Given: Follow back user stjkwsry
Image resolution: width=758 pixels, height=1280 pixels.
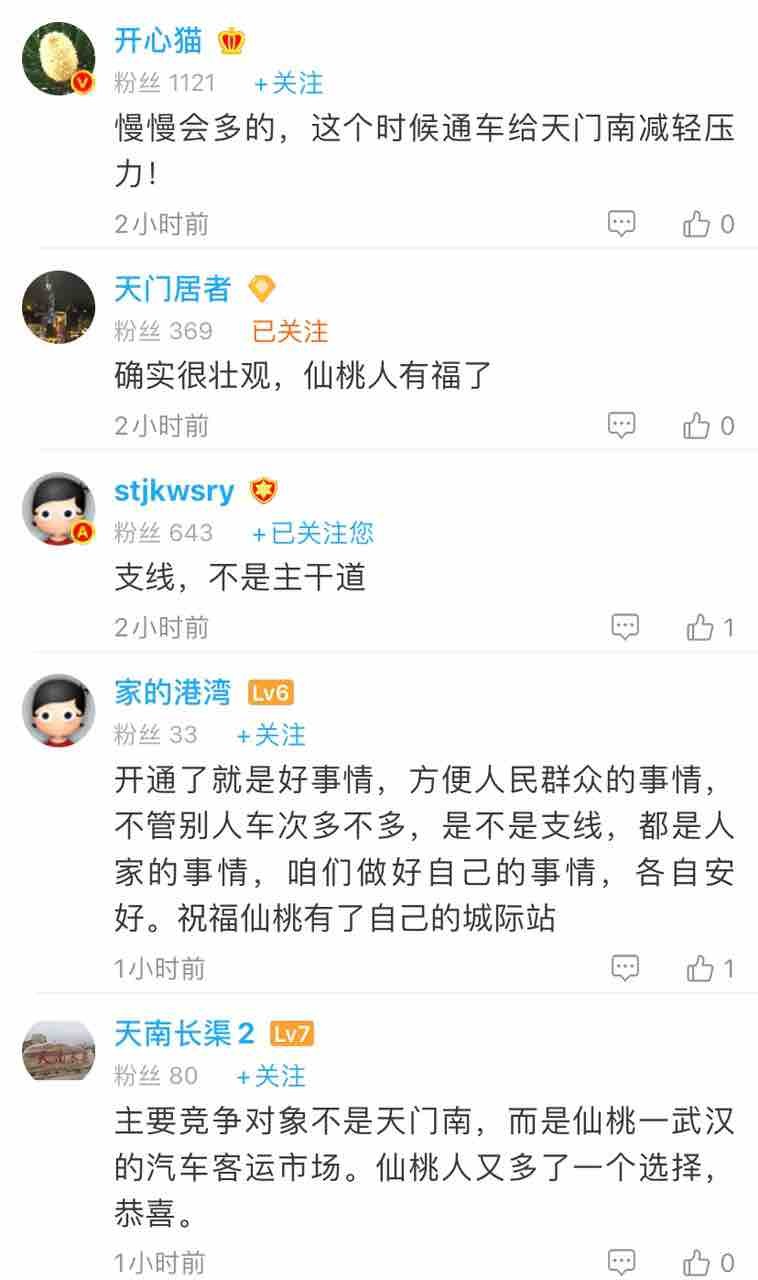Looking at the screenshot, I should pyautogui.click(x=312, y=533).
